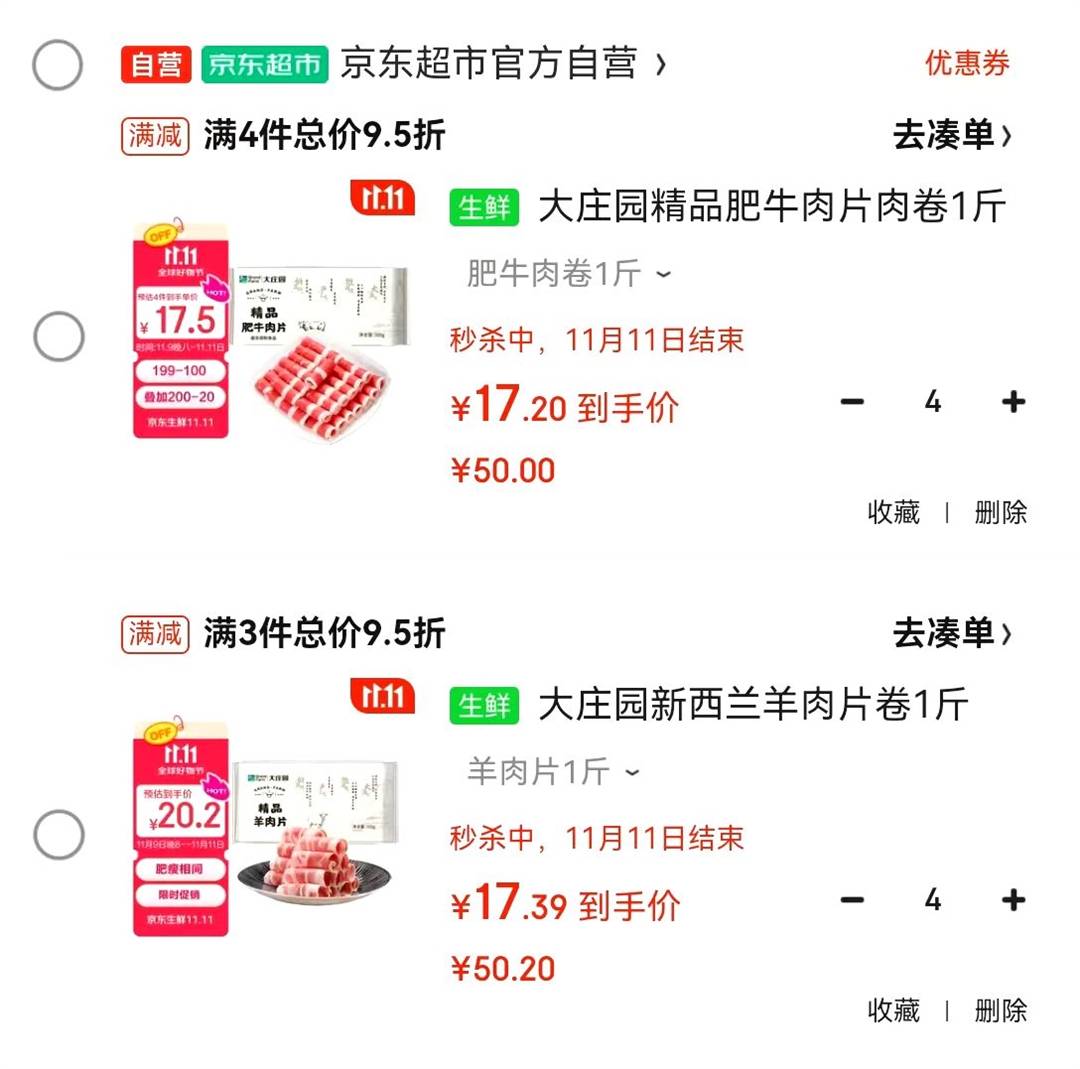The height and width of the screenshot is (1069, 1080).
Task: Open 优惠券 coupons for this store
Action: [966, 64]
